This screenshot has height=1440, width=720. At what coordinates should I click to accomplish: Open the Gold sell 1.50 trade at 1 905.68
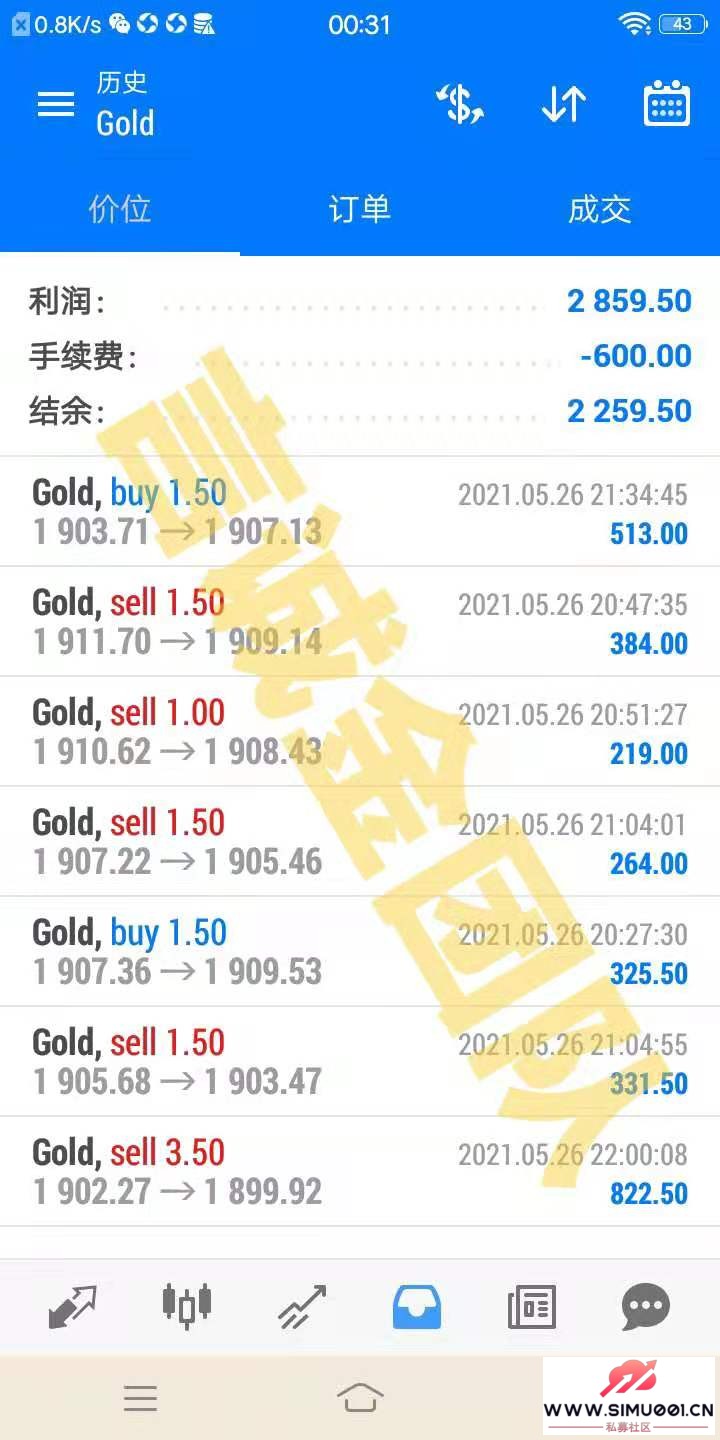[x=360, y=1062]
